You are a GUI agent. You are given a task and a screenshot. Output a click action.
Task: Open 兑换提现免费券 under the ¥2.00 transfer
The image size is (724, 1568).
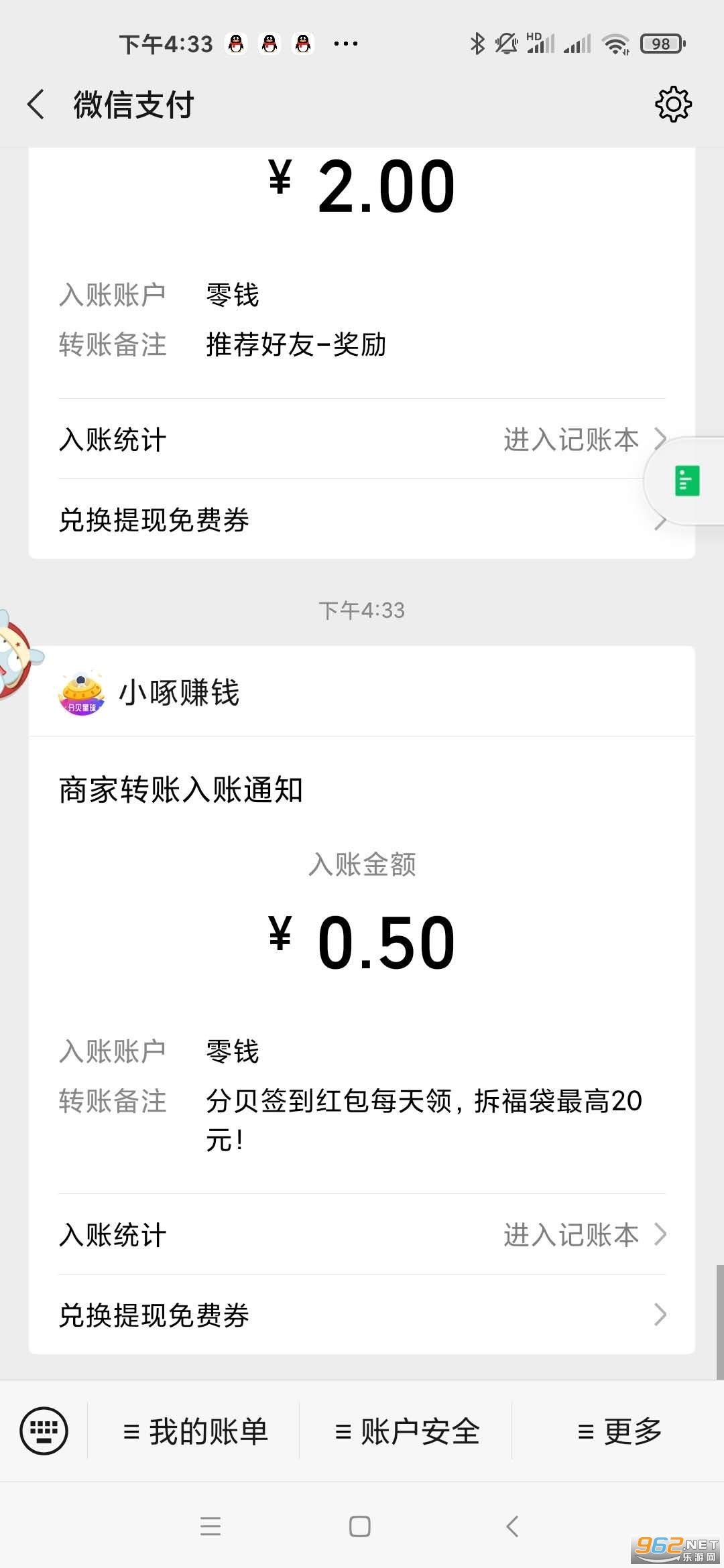click(335, 520)
